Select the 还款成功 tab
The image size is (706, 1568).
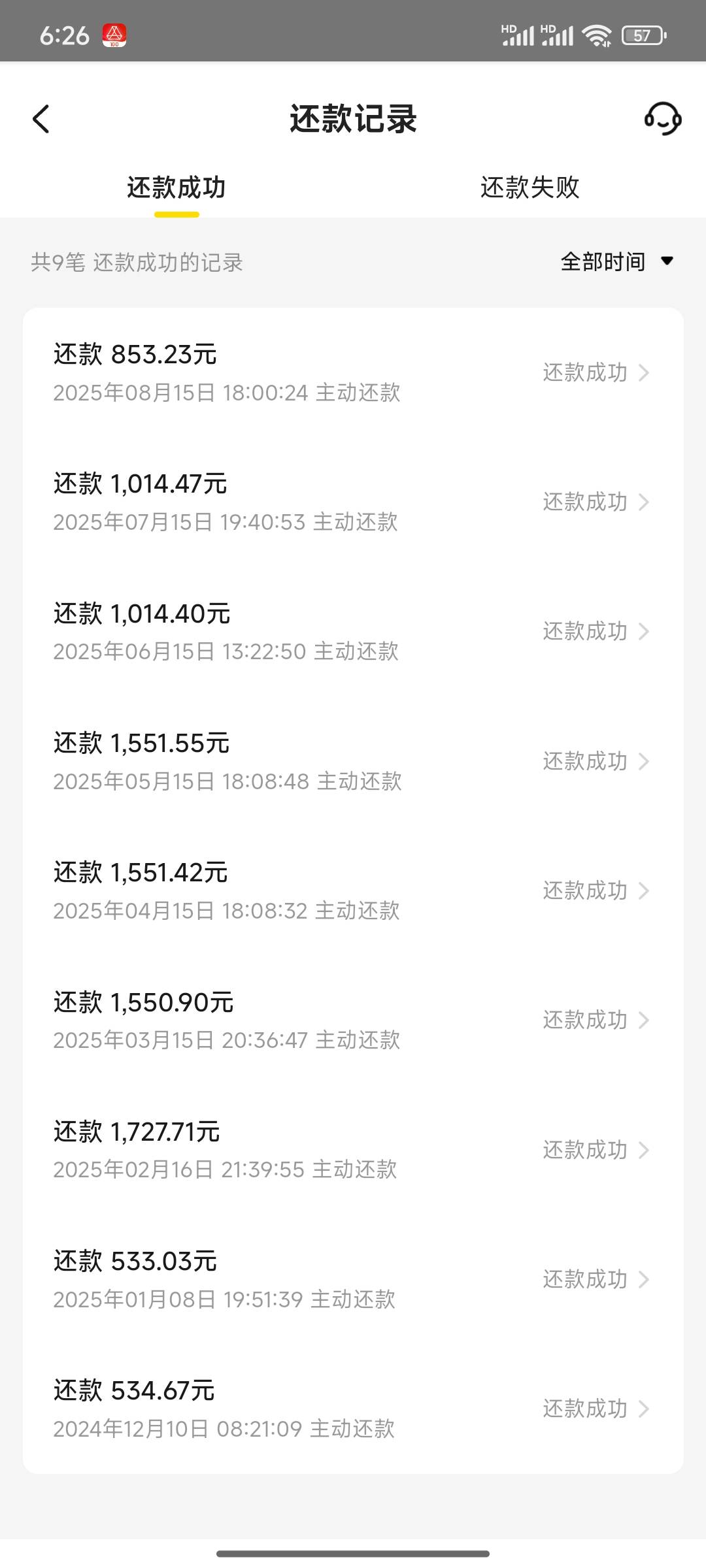click(x=176, y=188)
